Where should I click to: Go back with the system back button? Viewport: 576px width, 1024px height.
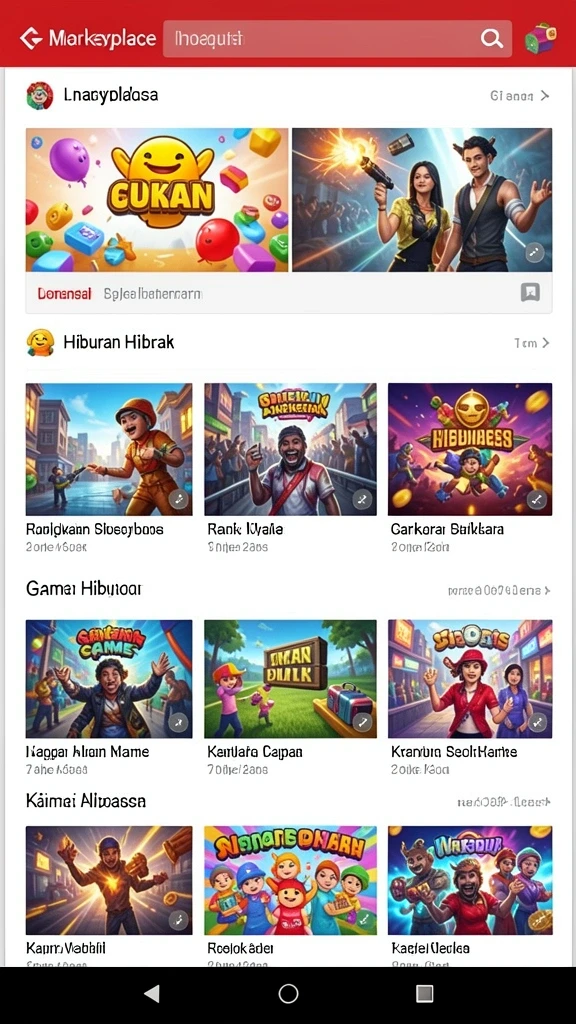click(x=152, y=993)
